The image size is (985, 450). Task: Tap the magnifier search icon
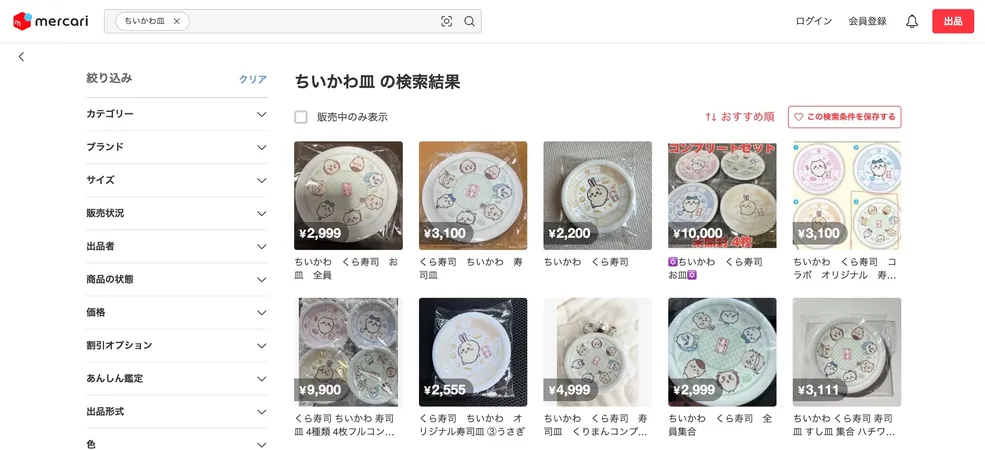(469, 21)
